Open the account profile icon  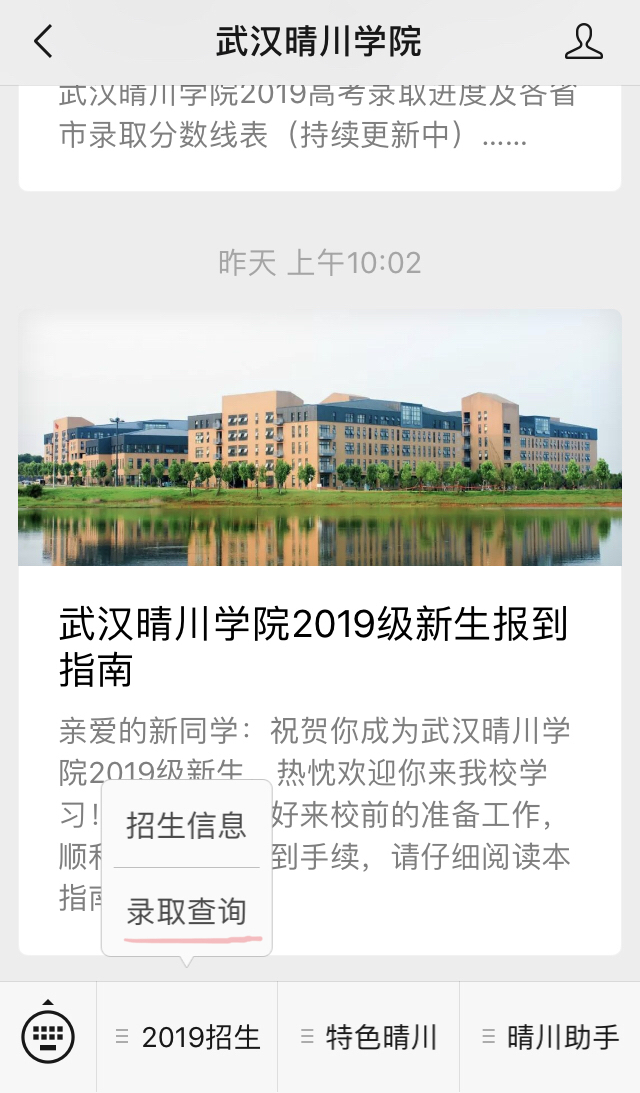point(584,42)
